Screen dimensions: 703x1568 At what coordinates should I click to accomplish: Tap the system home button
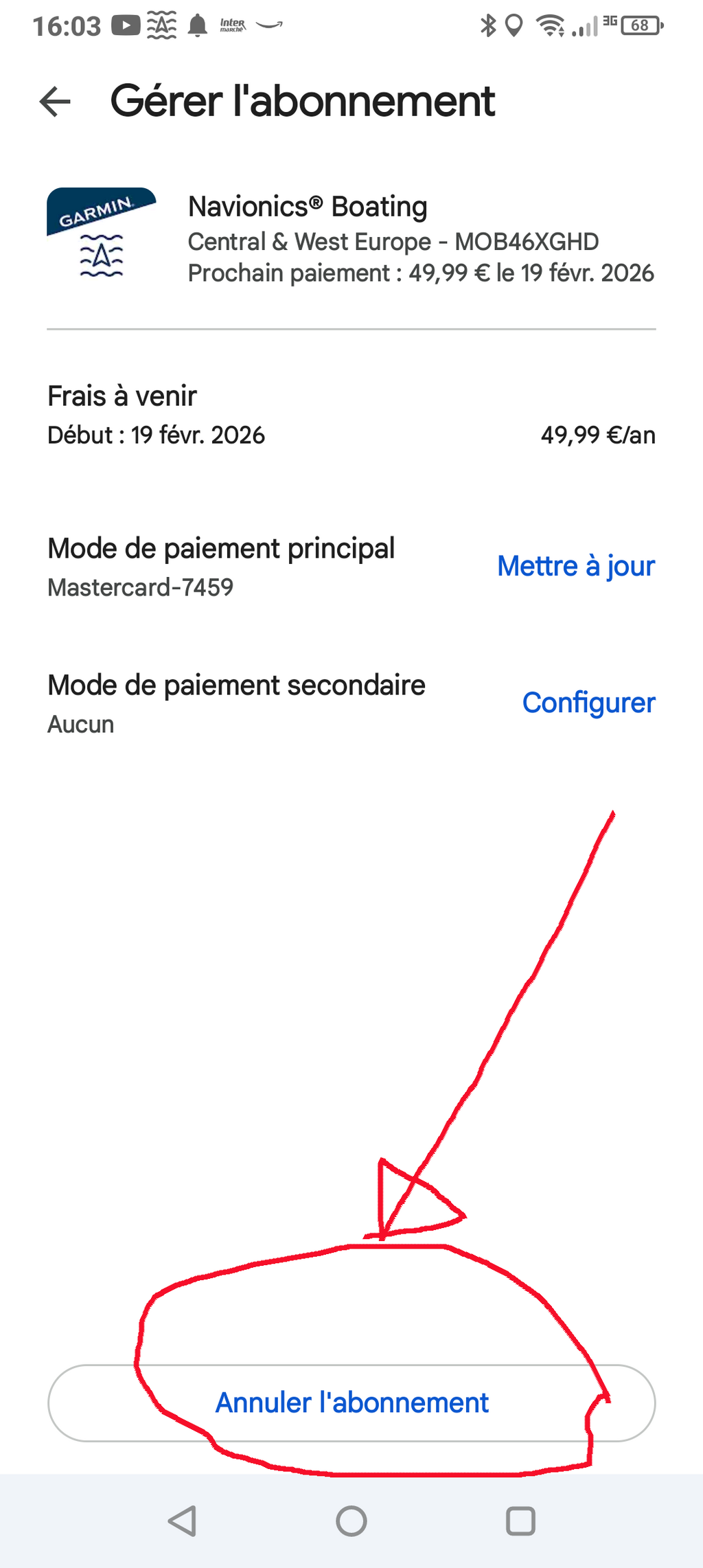point(351,1521)
